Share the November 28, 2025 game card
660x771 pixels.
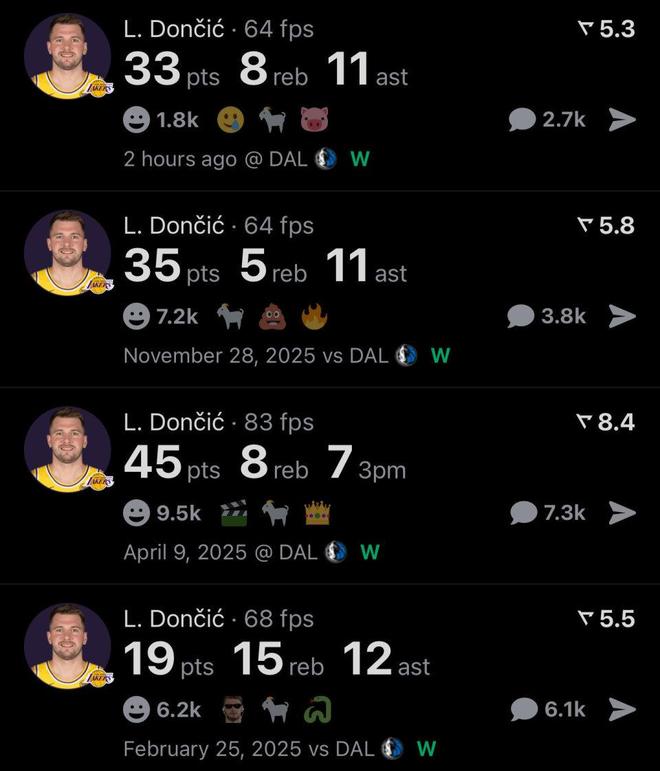click(622, 317)
